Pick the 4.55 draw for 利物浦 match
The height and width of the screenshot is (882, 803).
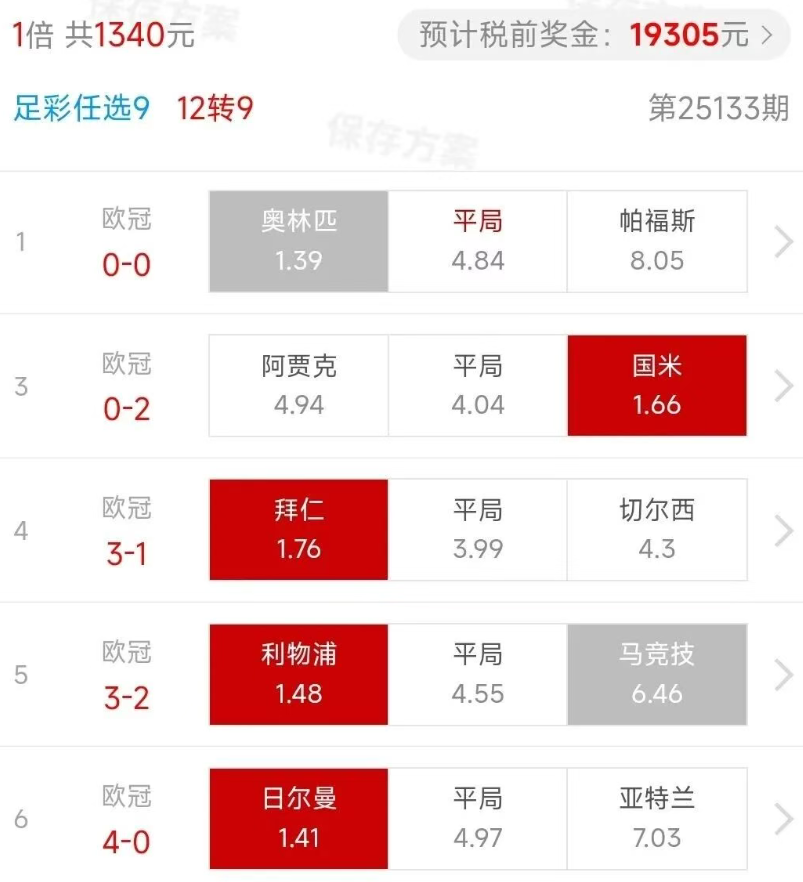[477, 674]
